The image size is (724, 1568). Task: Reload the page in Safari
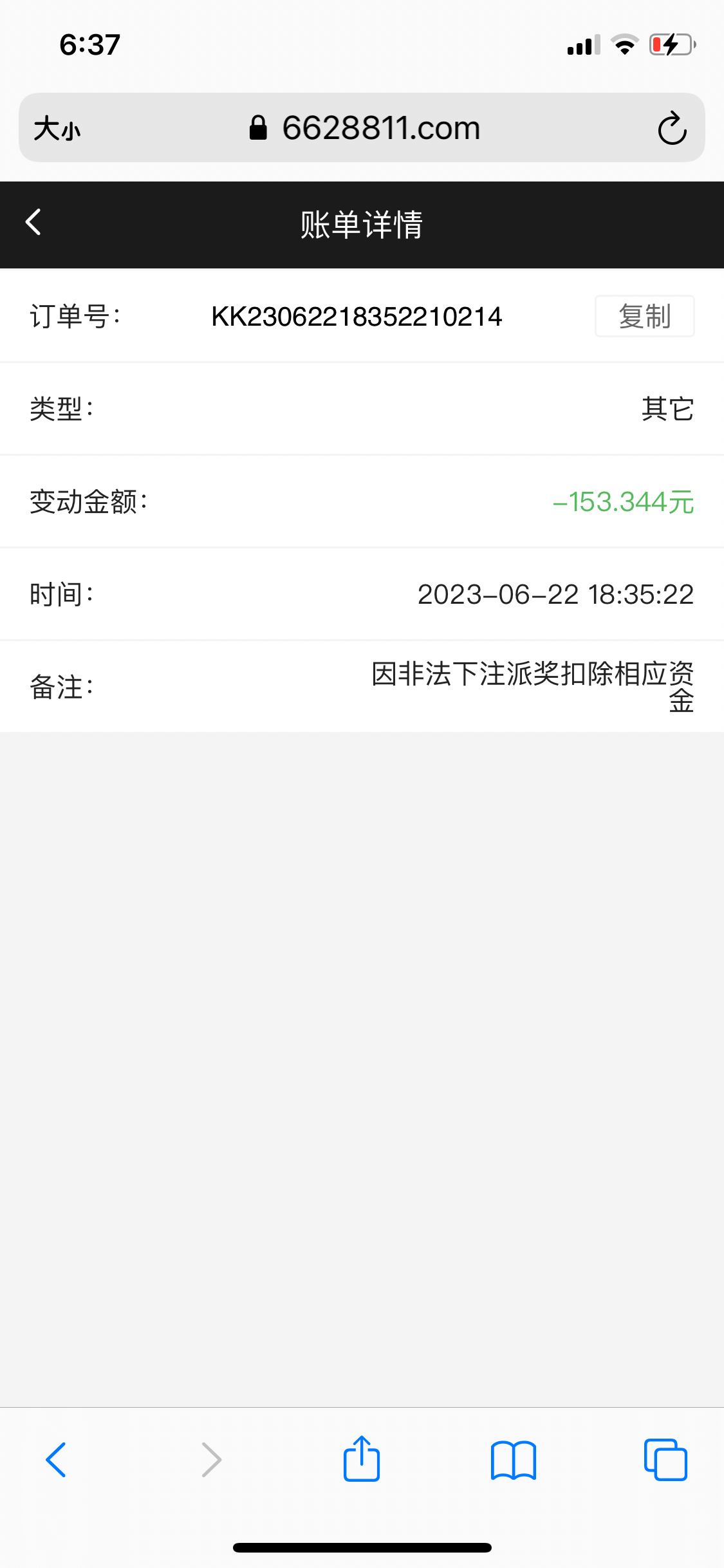coord(672,128)
